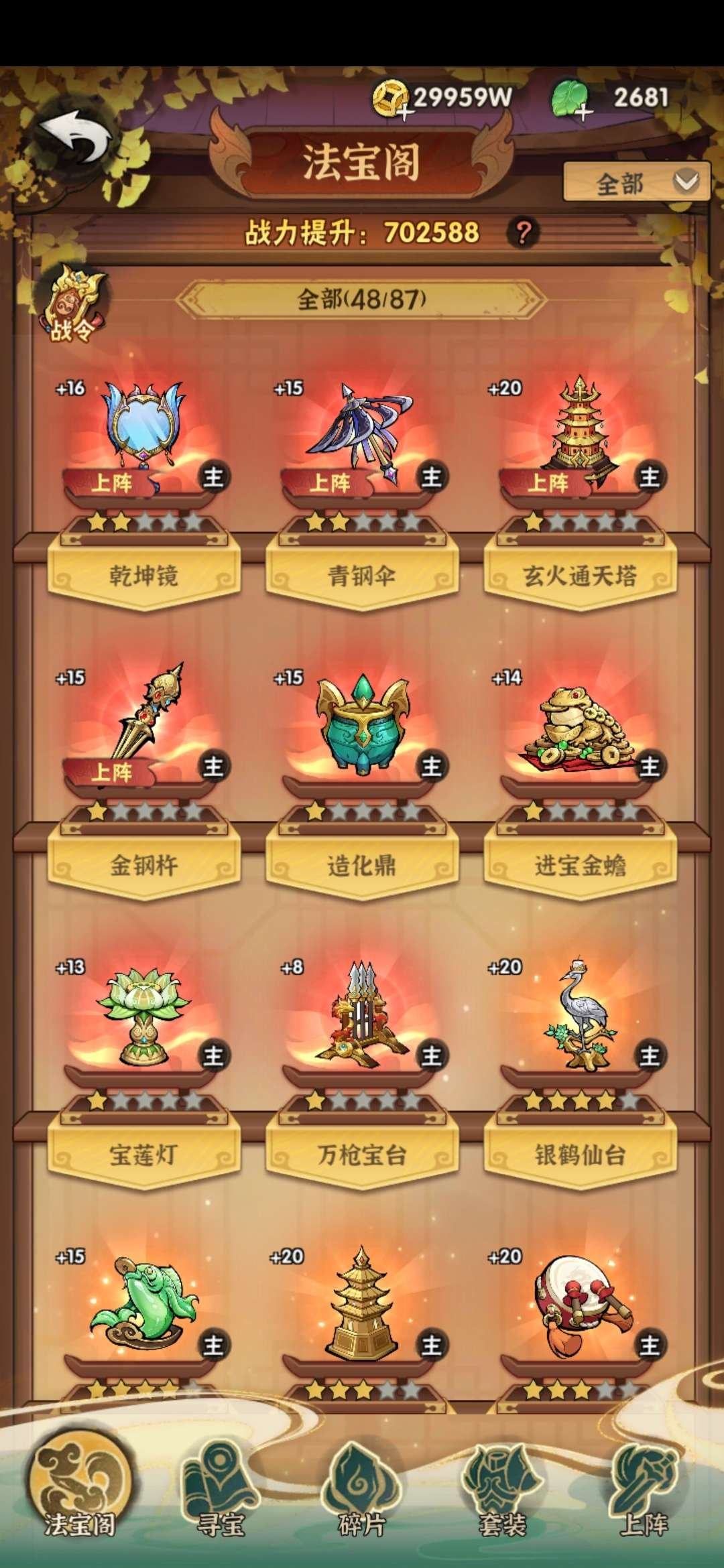Expand the 全部(48/87) category header
724x1568 pixels.
pyautogui.click(x=362, y=299)
